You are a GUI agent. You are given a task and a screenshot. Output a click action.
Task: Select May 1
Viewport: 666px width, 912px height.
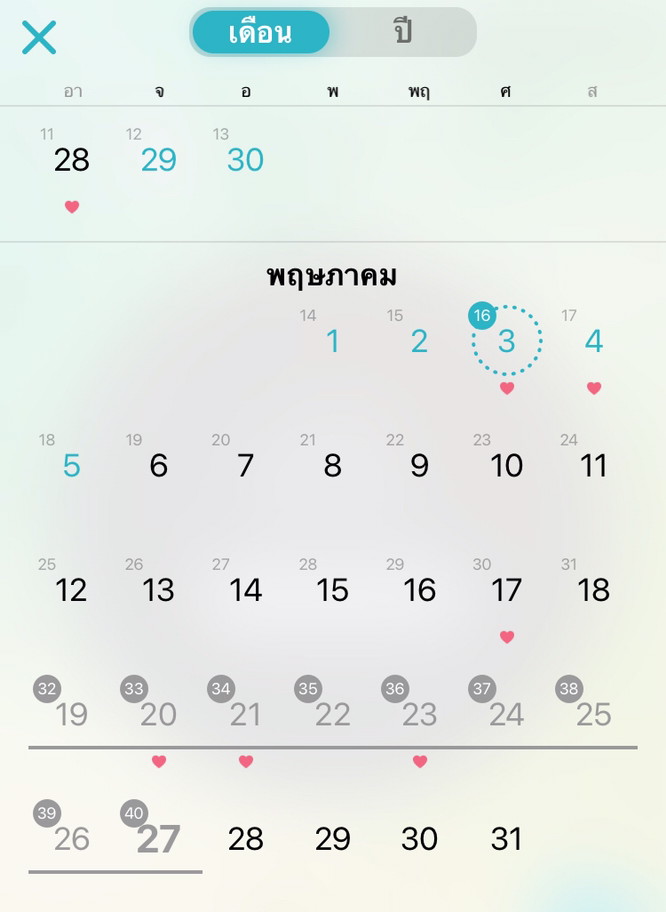pyautogui.click(x=332, y=341)
